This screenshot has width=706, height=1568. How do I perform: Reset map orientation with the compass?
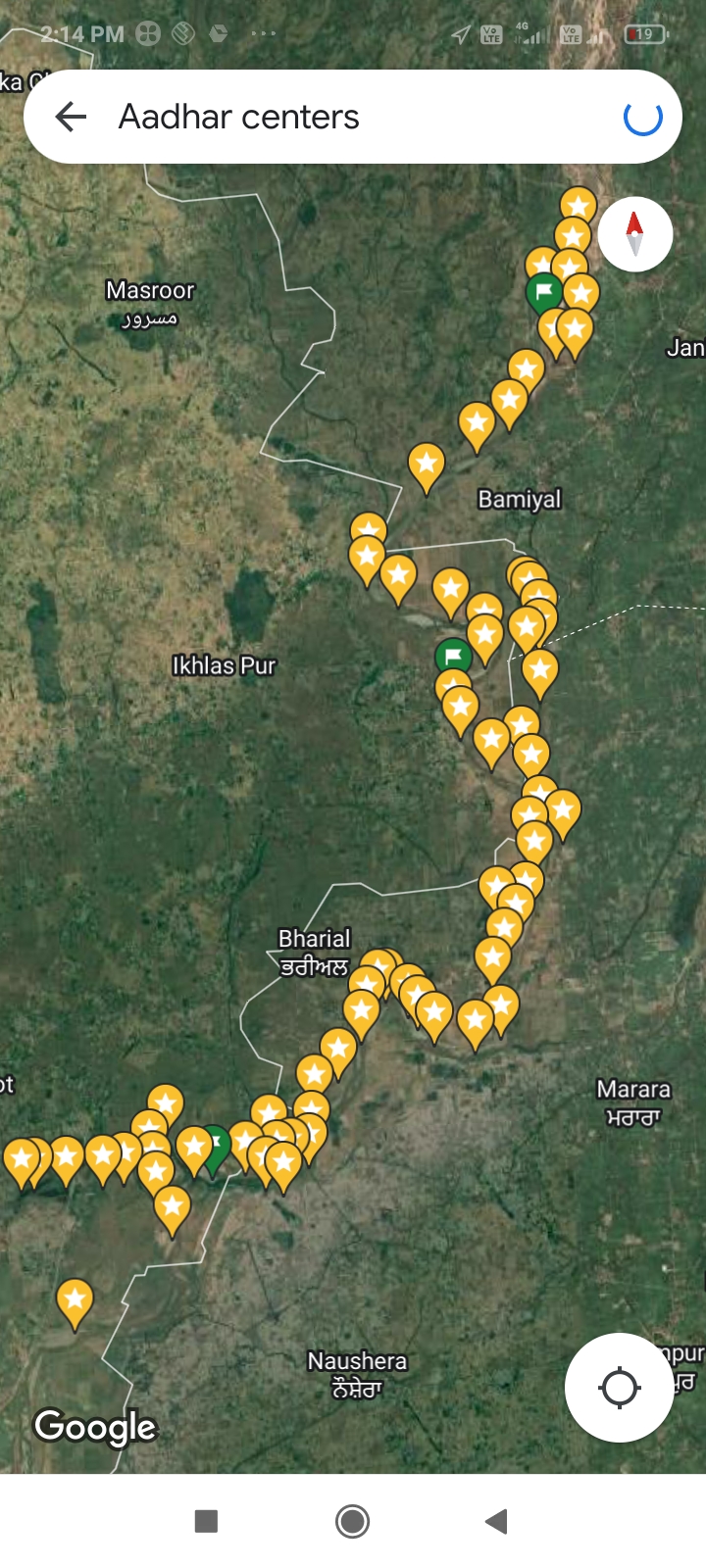(634, 234)
